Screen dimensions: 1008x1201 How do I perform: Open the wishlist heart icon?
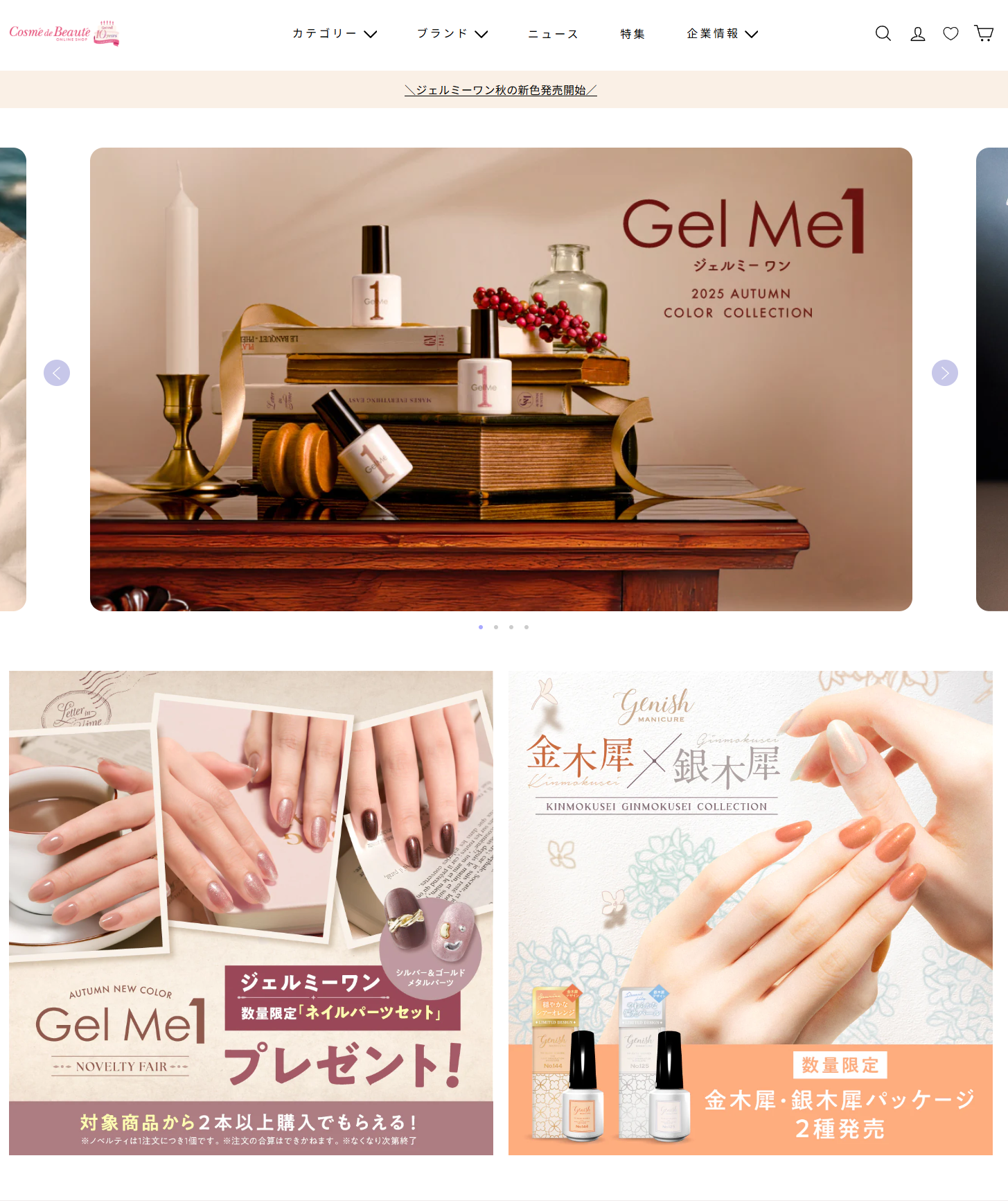(x=950, y=33)
